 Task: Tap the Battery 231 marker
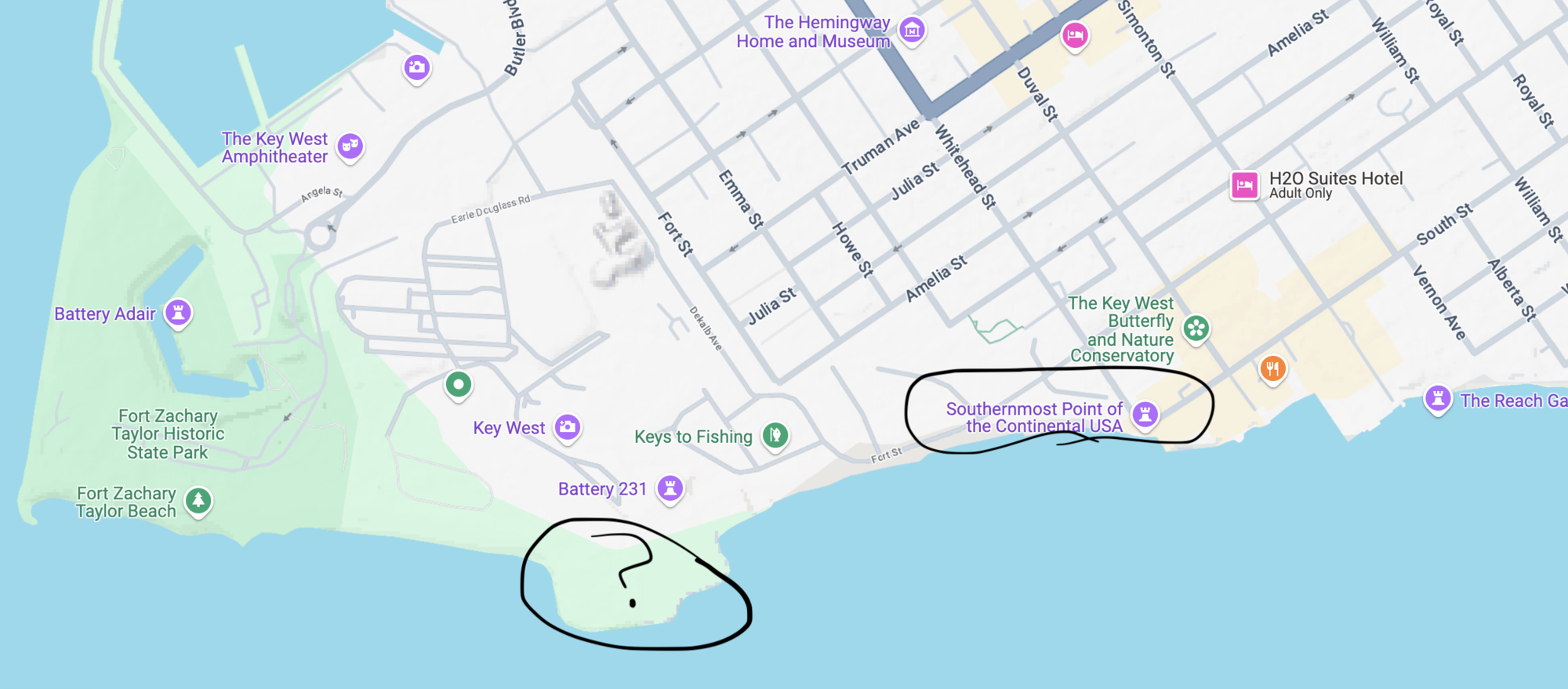670,488
